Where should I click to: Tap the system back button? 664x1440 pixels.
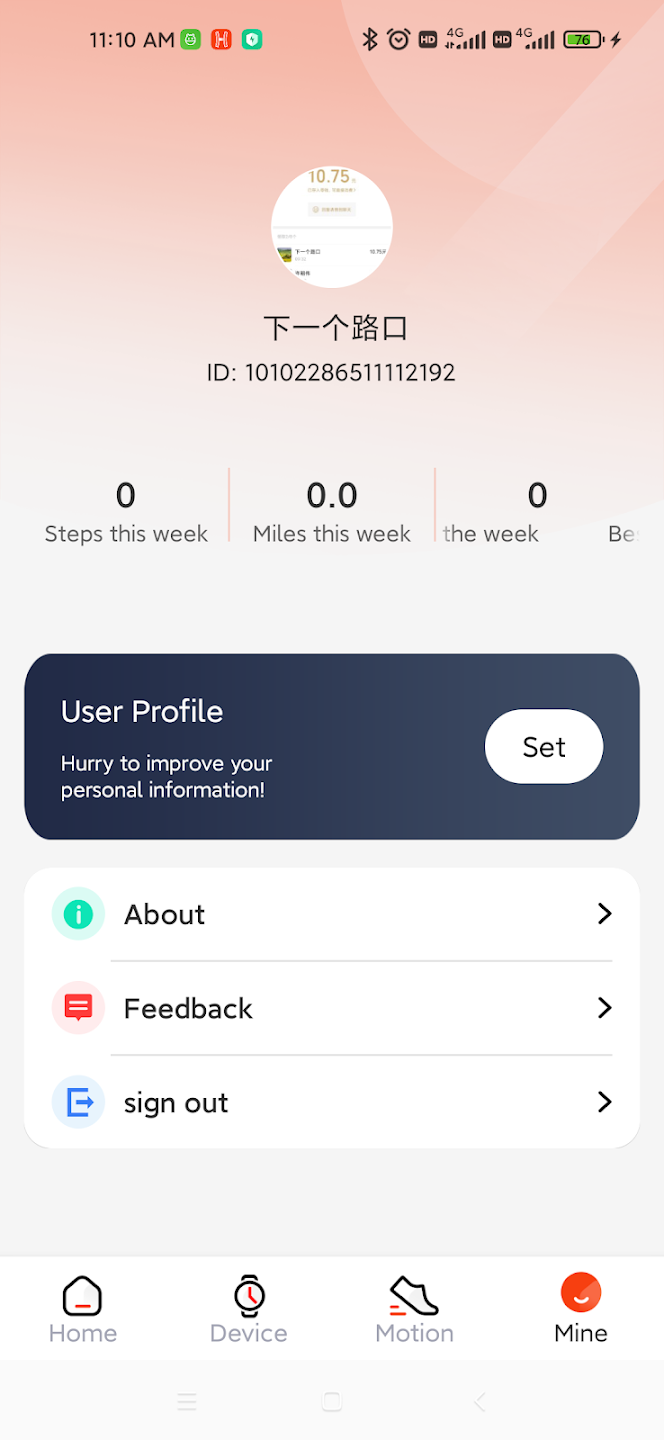(480, 1402)
